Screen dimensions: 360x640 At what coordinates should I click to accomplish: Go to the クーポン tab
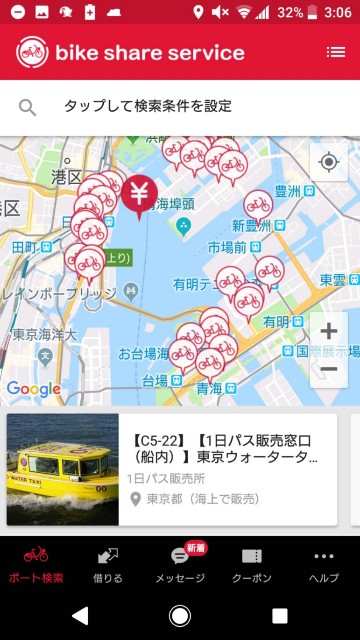point(252,565)
